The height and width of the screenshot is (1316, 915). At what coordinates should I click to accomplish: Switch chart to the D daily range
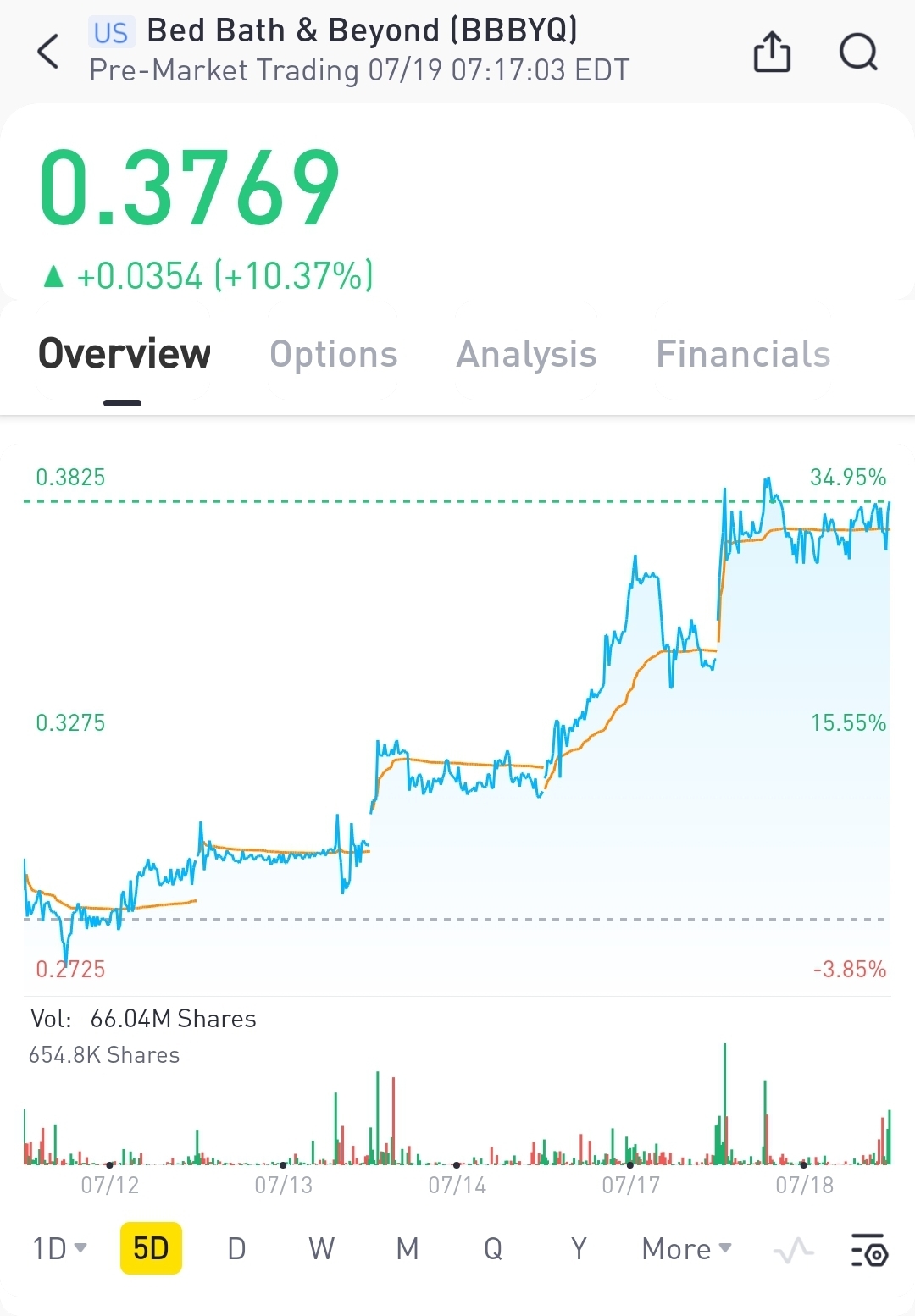[x=236, y=1248]
